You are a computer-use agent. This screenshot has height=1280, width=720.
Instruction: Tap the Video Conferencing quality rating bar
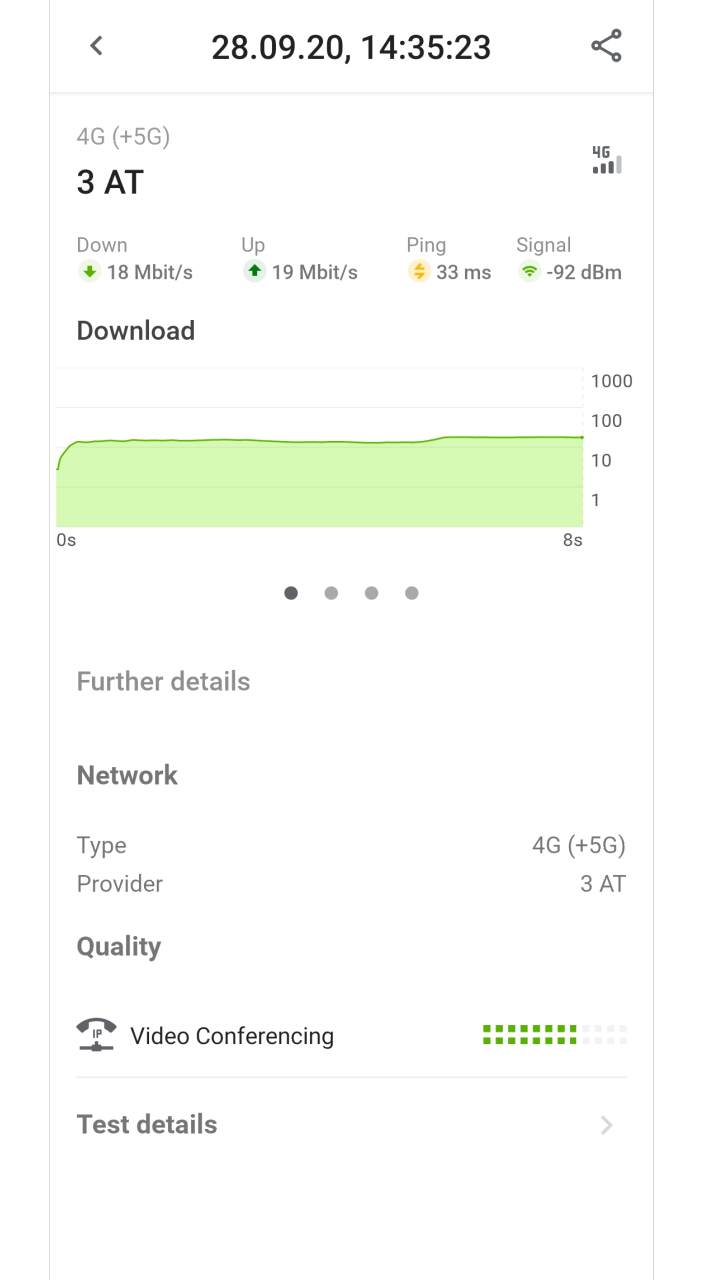[x=554, y=1036]
